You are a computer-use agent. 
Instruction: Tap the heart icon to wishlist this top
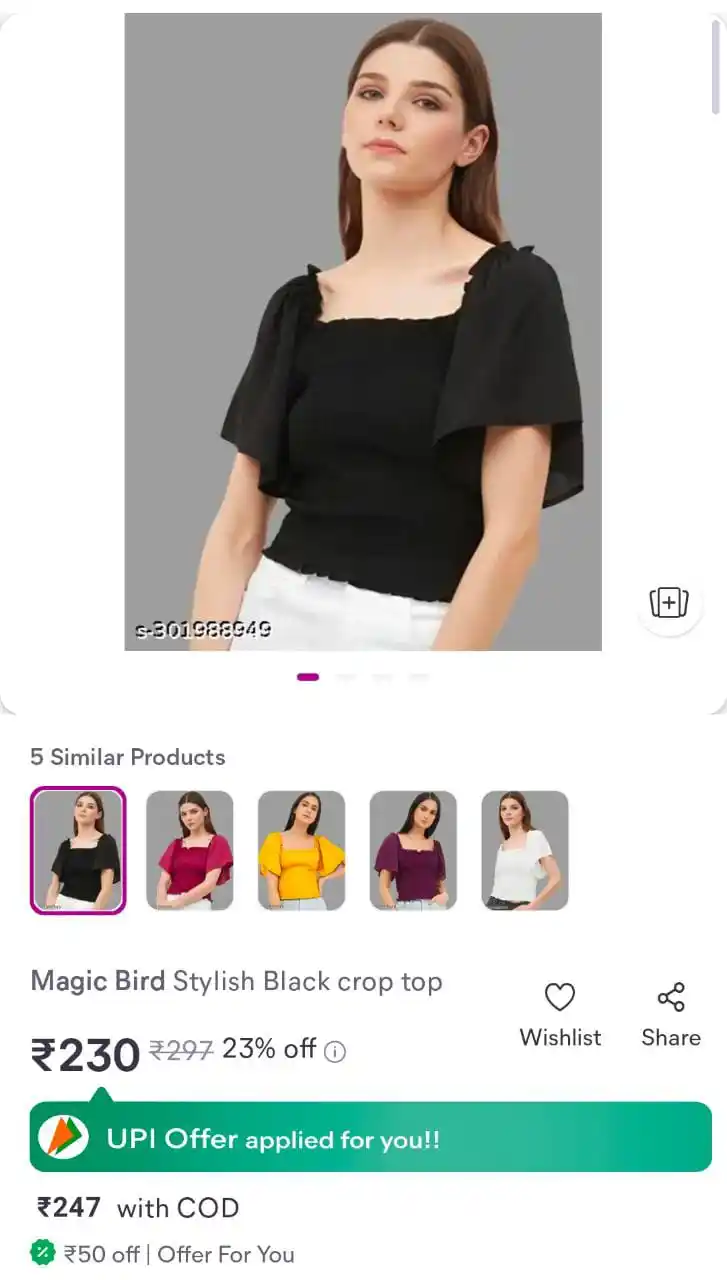click(560, 996)
